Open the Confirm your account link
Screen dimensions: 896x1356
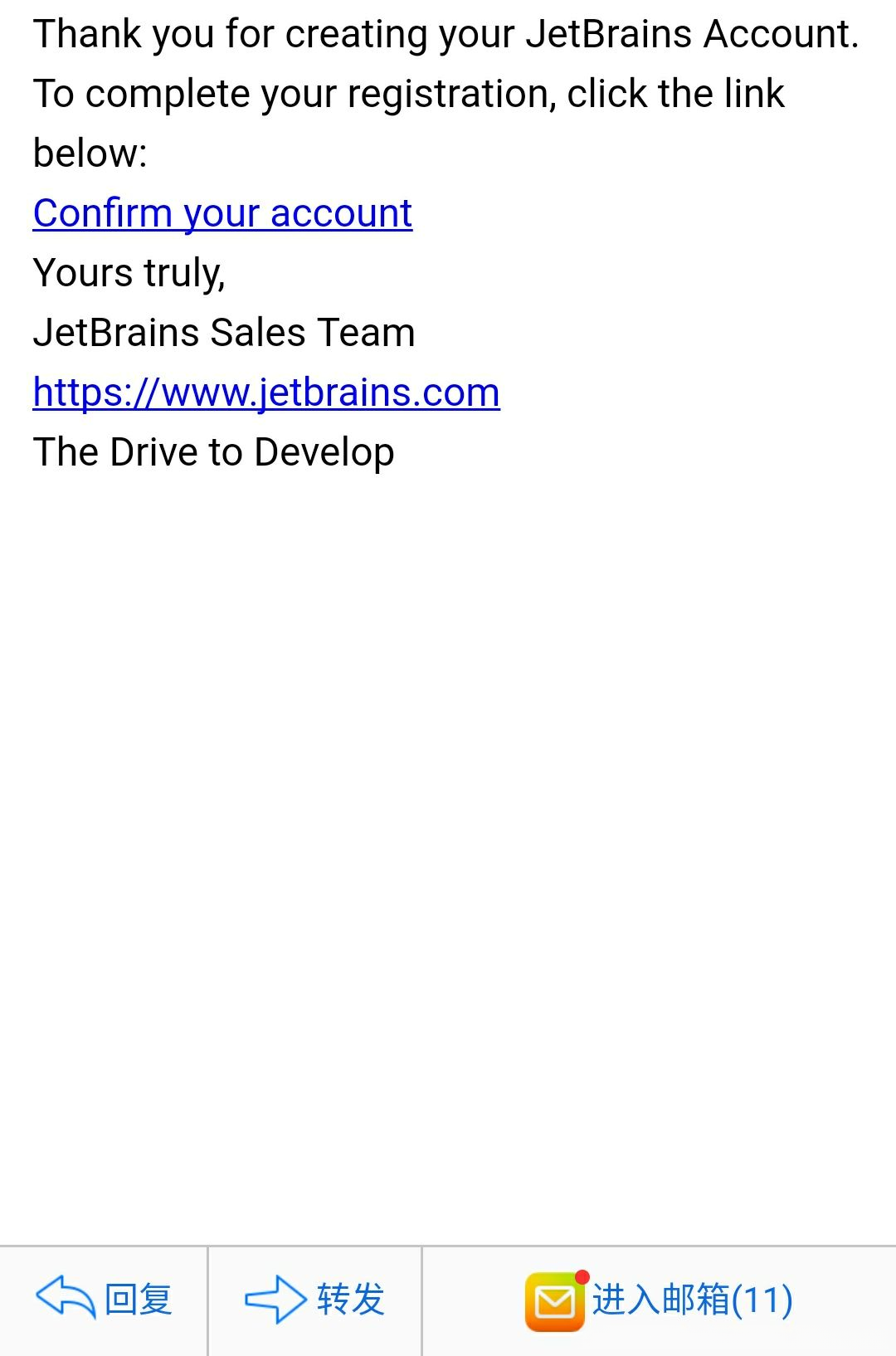click(222, 214)
